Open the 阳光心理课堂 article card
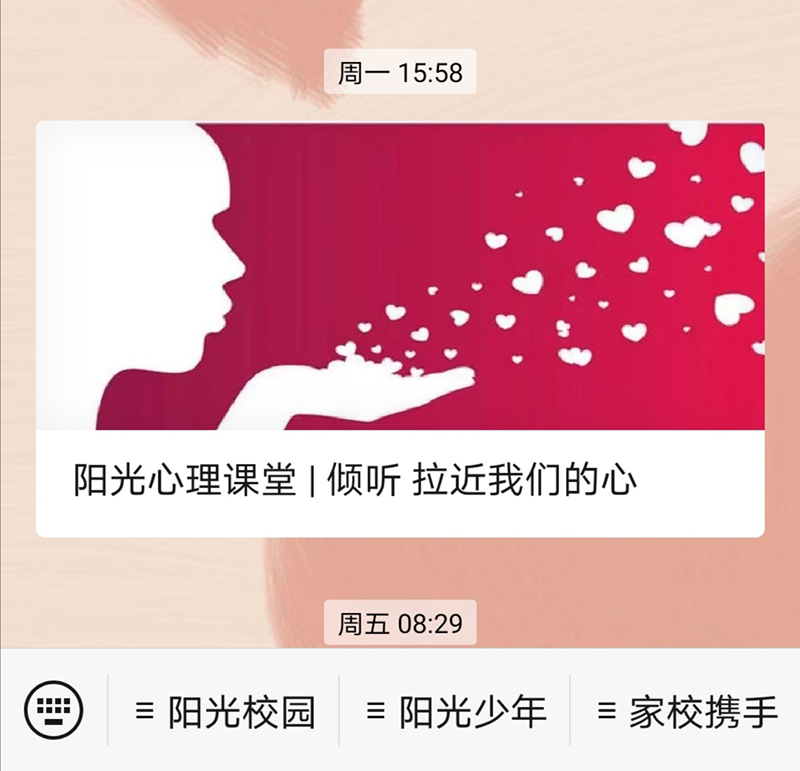The width and height of the screenshot is (800, 771). click(x=400, y=330)
